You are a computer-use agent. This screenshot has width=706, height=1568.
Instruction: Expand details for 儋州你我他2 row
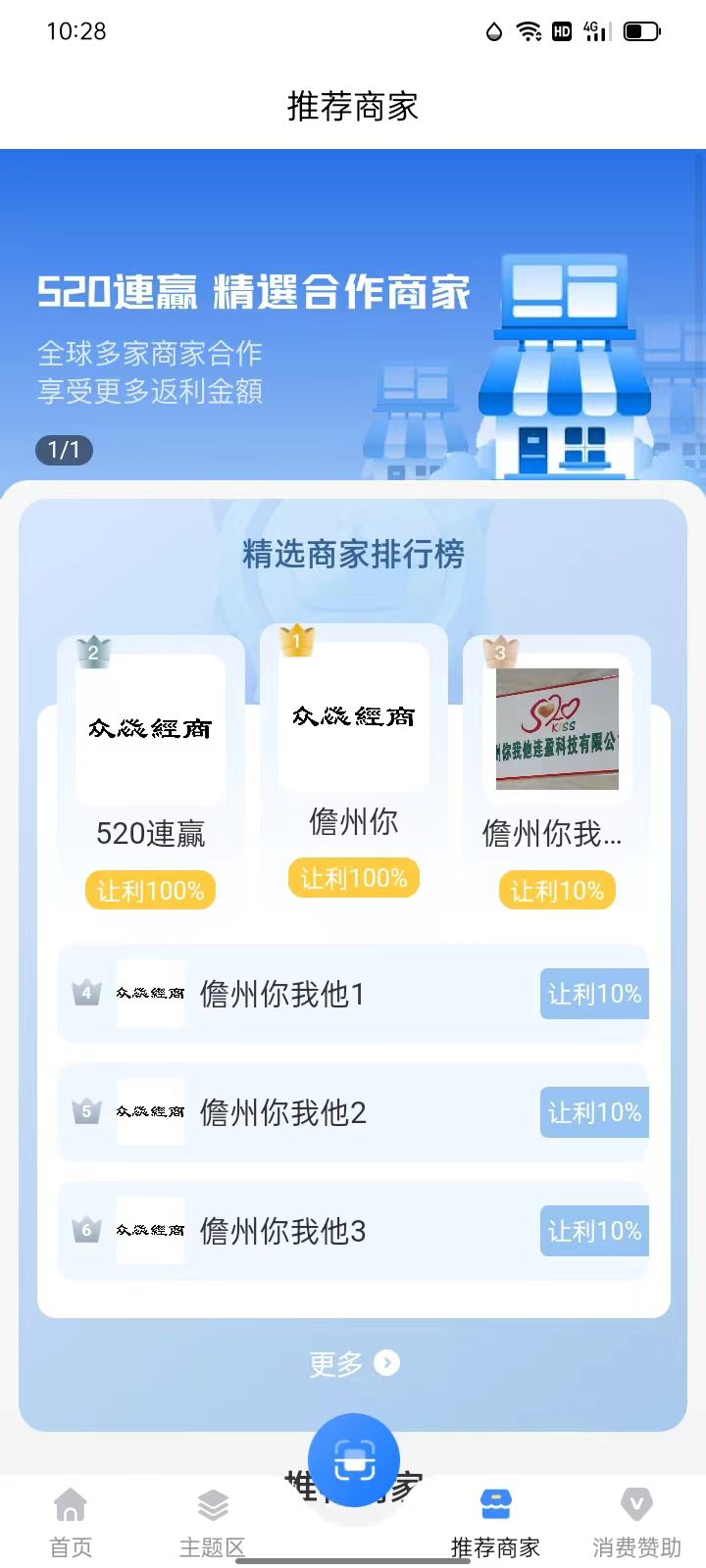coord(353,1112)
